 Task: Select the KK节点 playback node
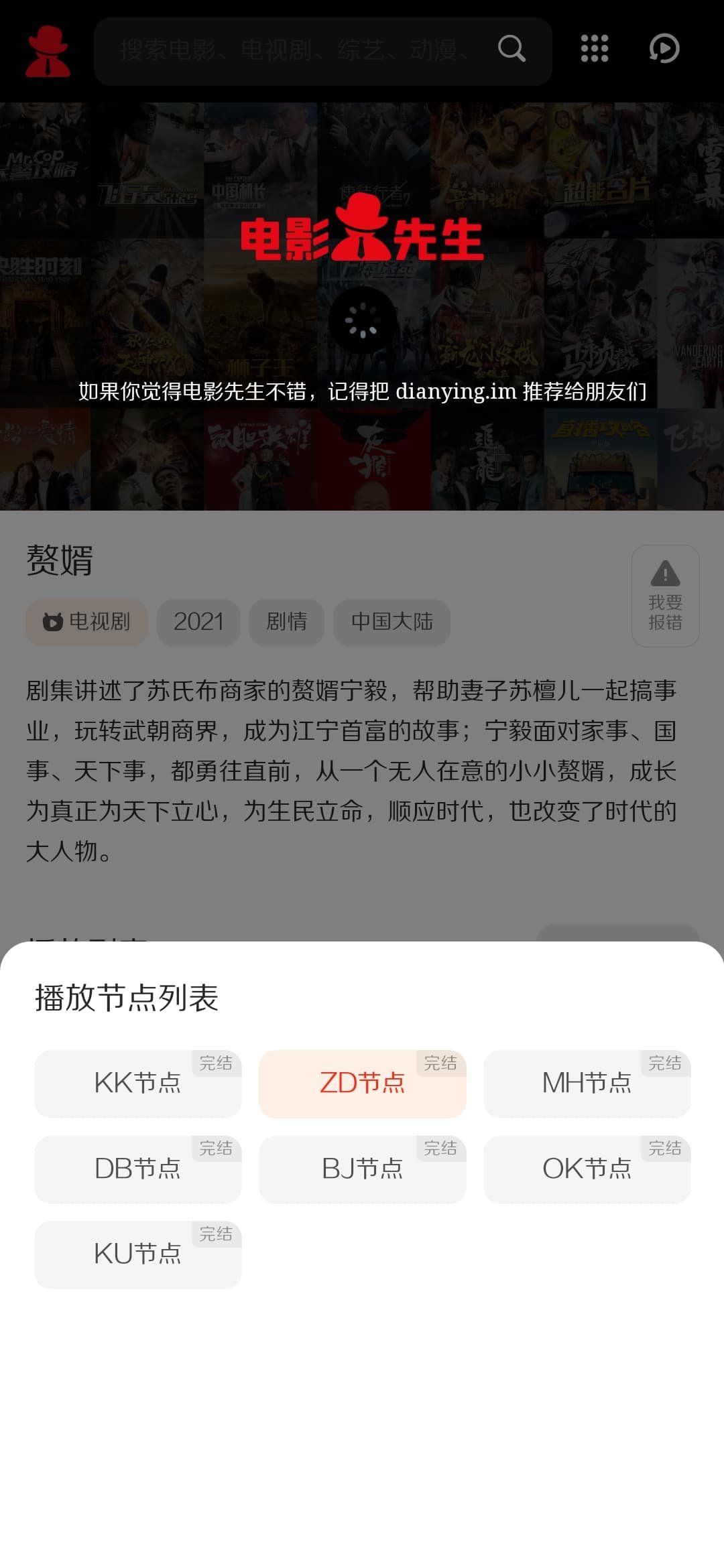pyautogui.click(x=137, y=1084)
